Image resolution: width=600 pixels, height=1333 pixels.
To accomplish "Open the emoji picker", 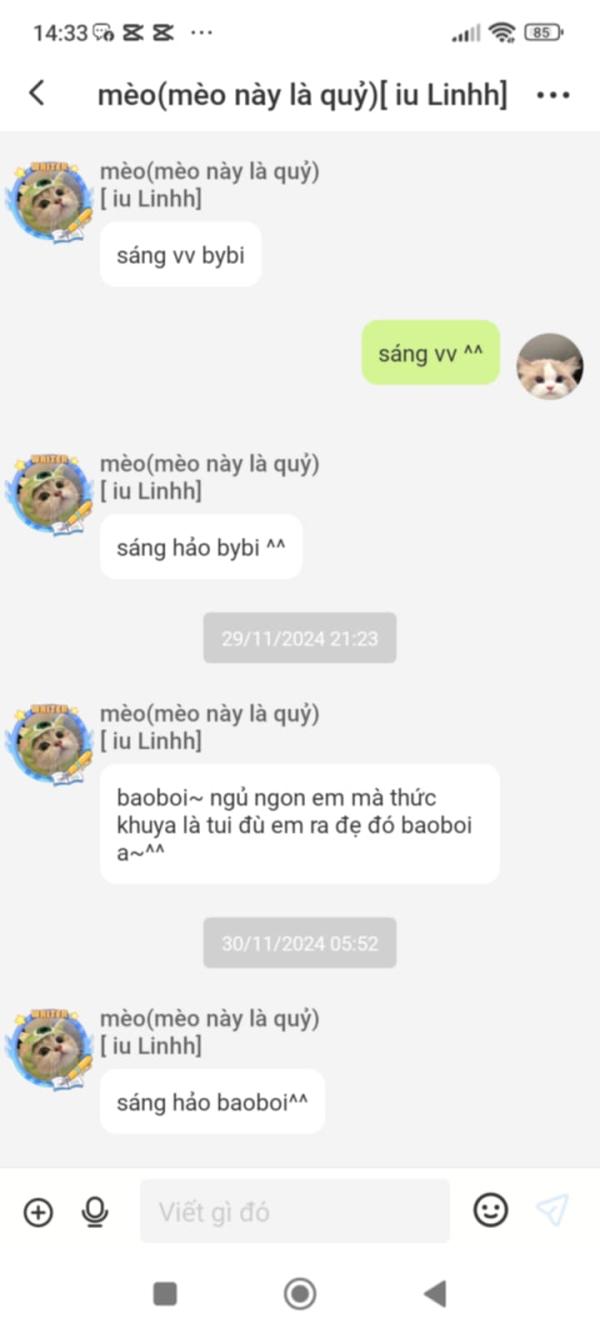I will [x=490, y=1211].
